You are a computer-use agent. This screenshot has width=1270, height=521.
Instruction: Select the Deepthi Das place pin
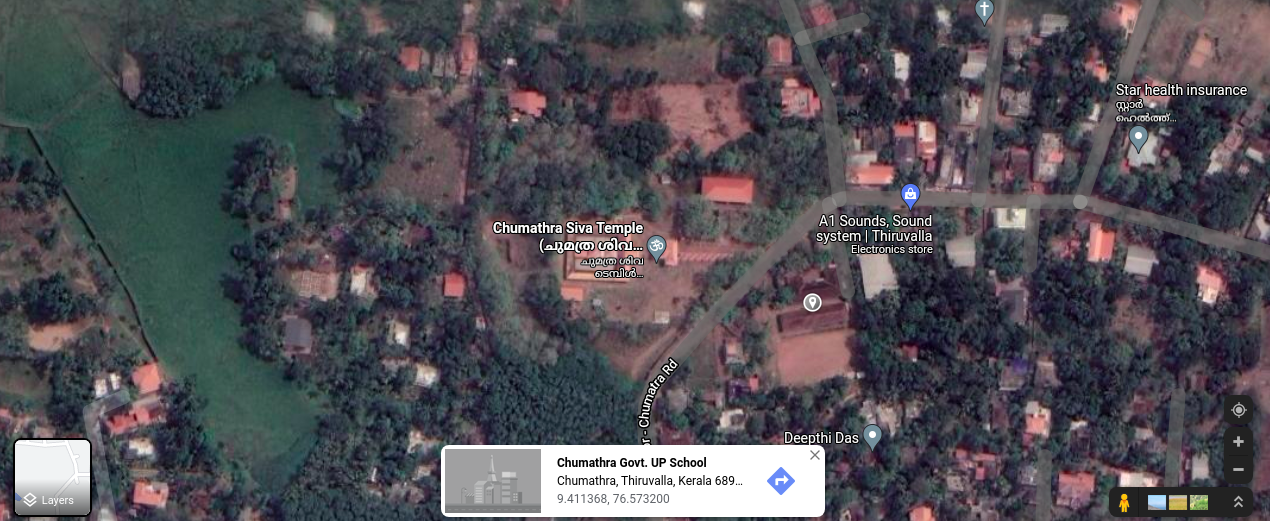point(872,437)
